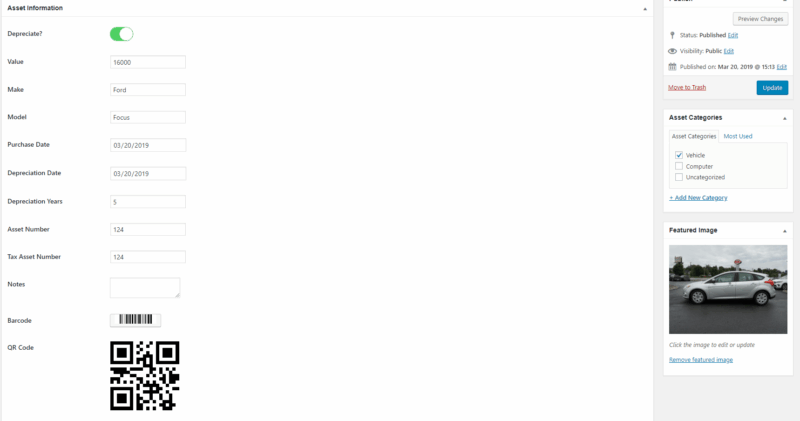Edit the Value field
800x421 pixels.
(148, 62)
